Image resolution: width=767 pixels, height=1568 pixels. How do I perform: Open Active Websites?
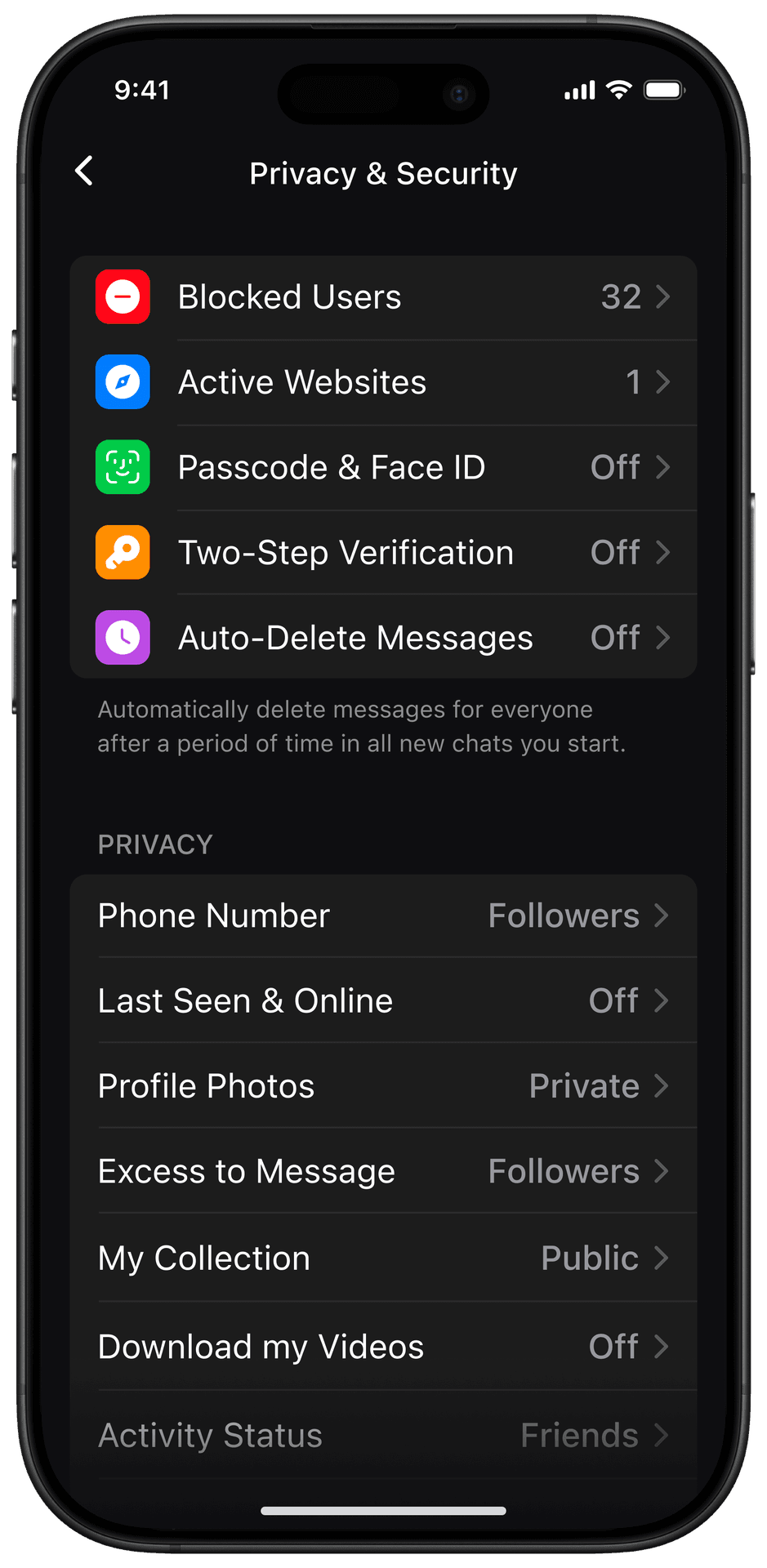tap(382, 382)
